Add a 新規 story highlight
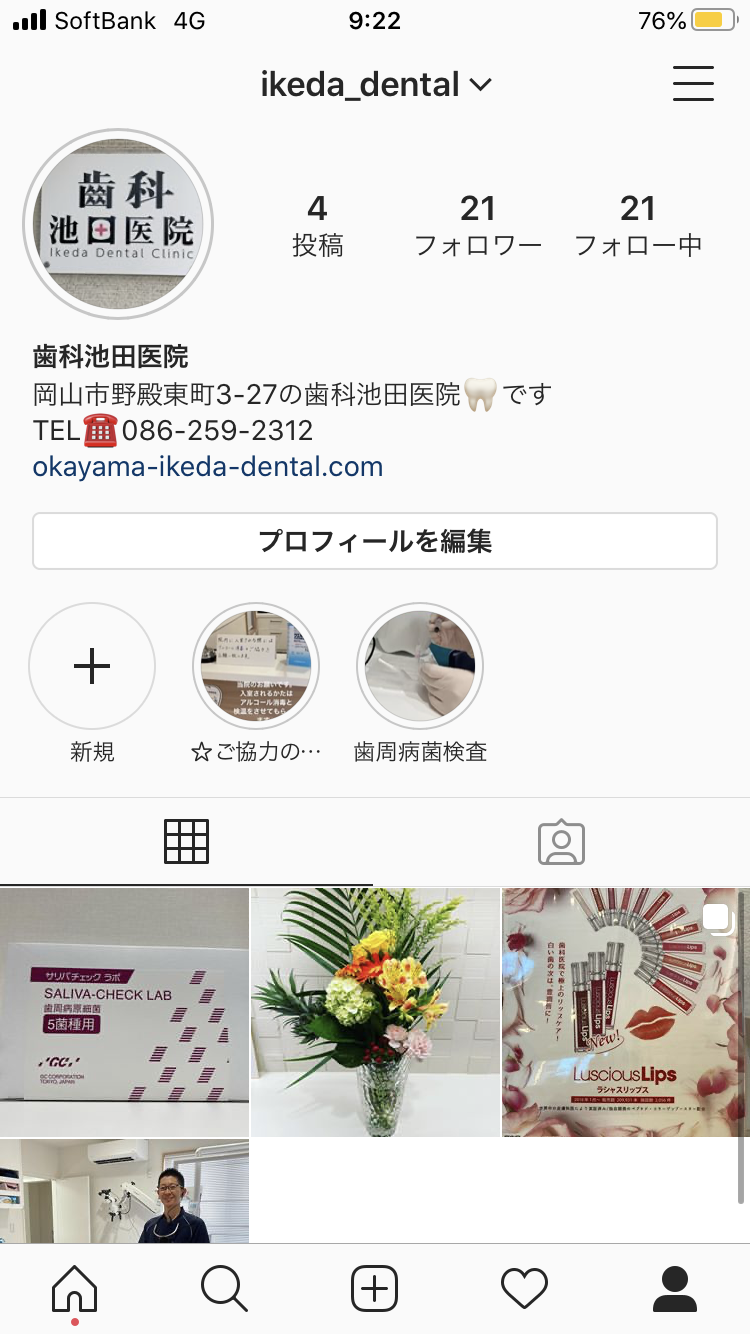 coord(92,666)
